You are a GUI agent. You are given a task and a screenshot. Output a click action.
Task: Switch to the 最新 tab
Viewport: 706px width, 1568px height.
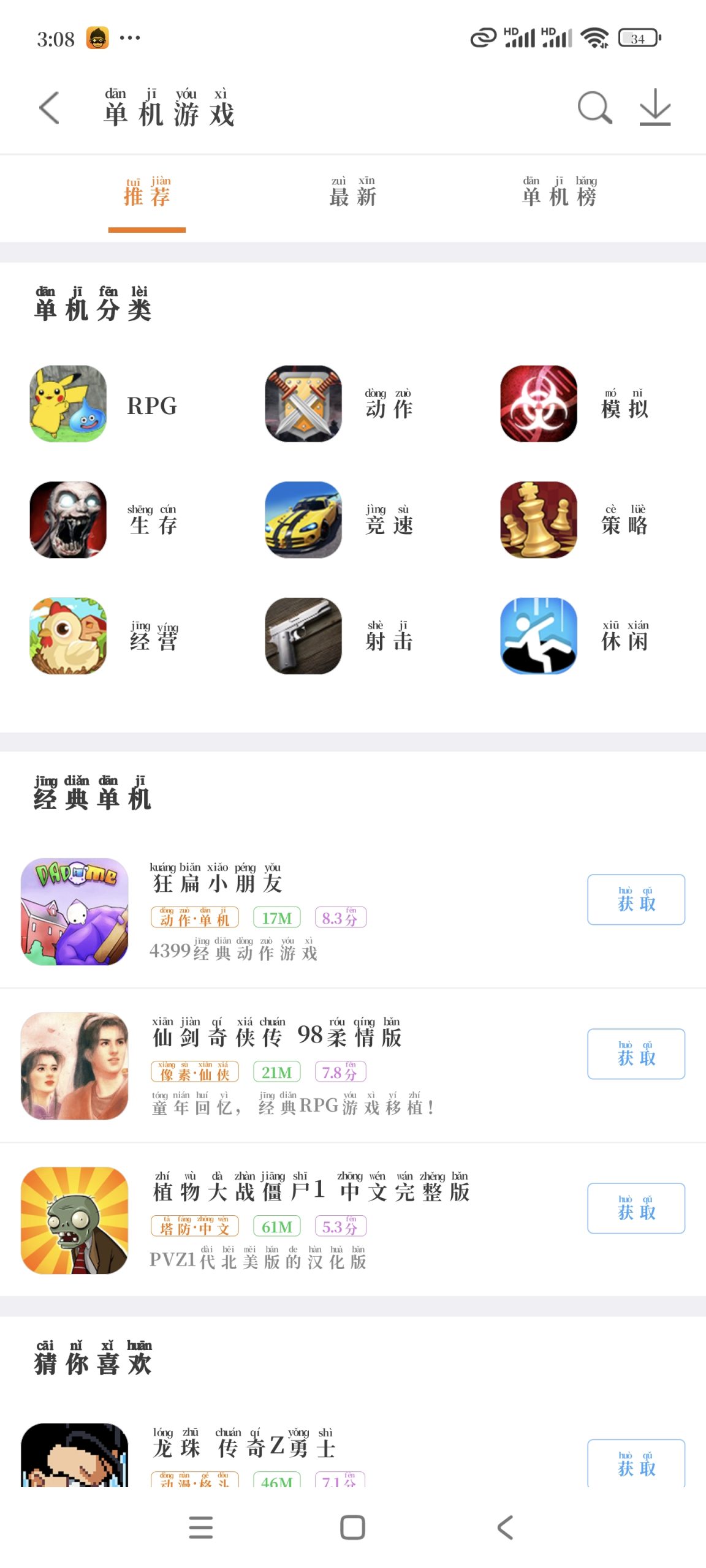coord(352,193)
